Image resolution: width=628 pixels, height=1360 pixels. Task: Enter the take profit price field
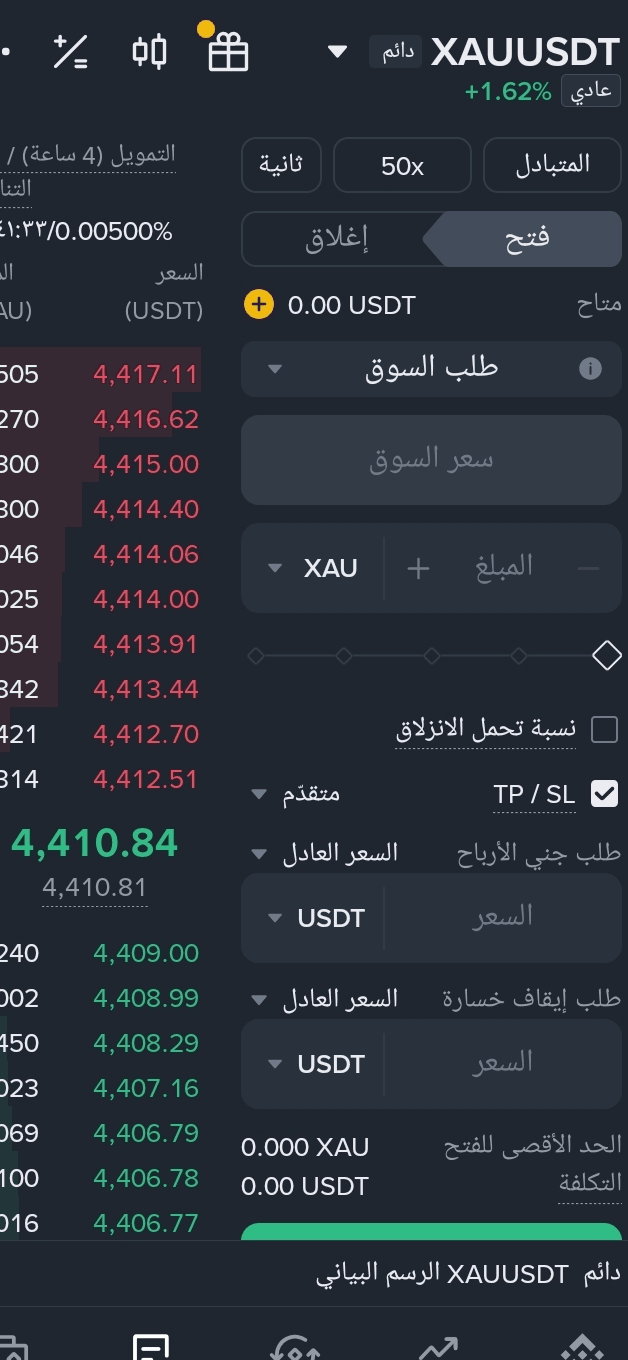click(502, 917)
